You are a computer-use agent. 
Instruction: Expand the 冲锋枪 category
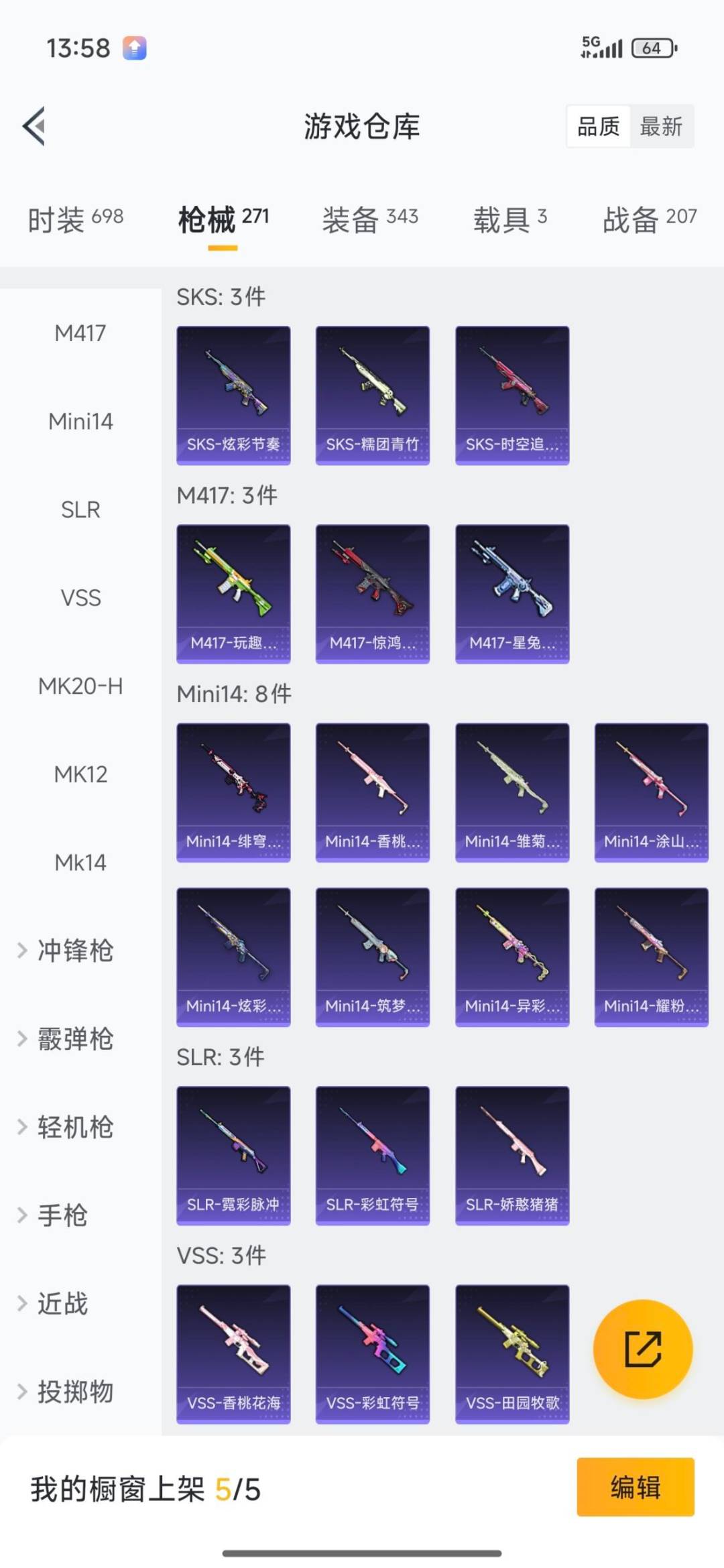click(x=72, y=951)
